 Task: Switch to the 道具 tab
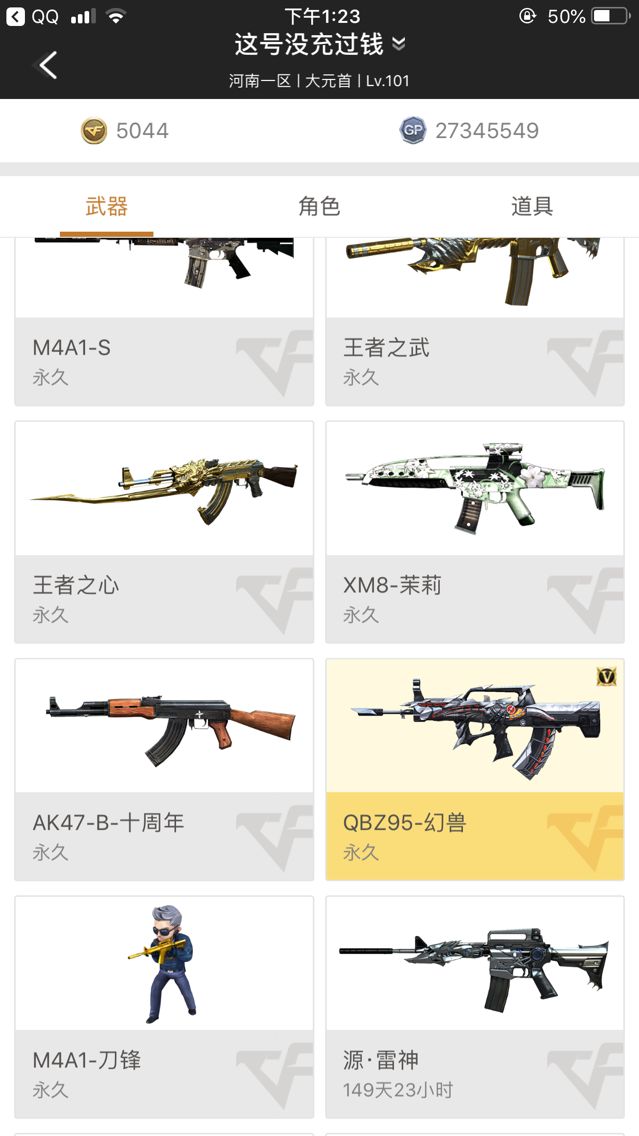[x=531, y=206]
